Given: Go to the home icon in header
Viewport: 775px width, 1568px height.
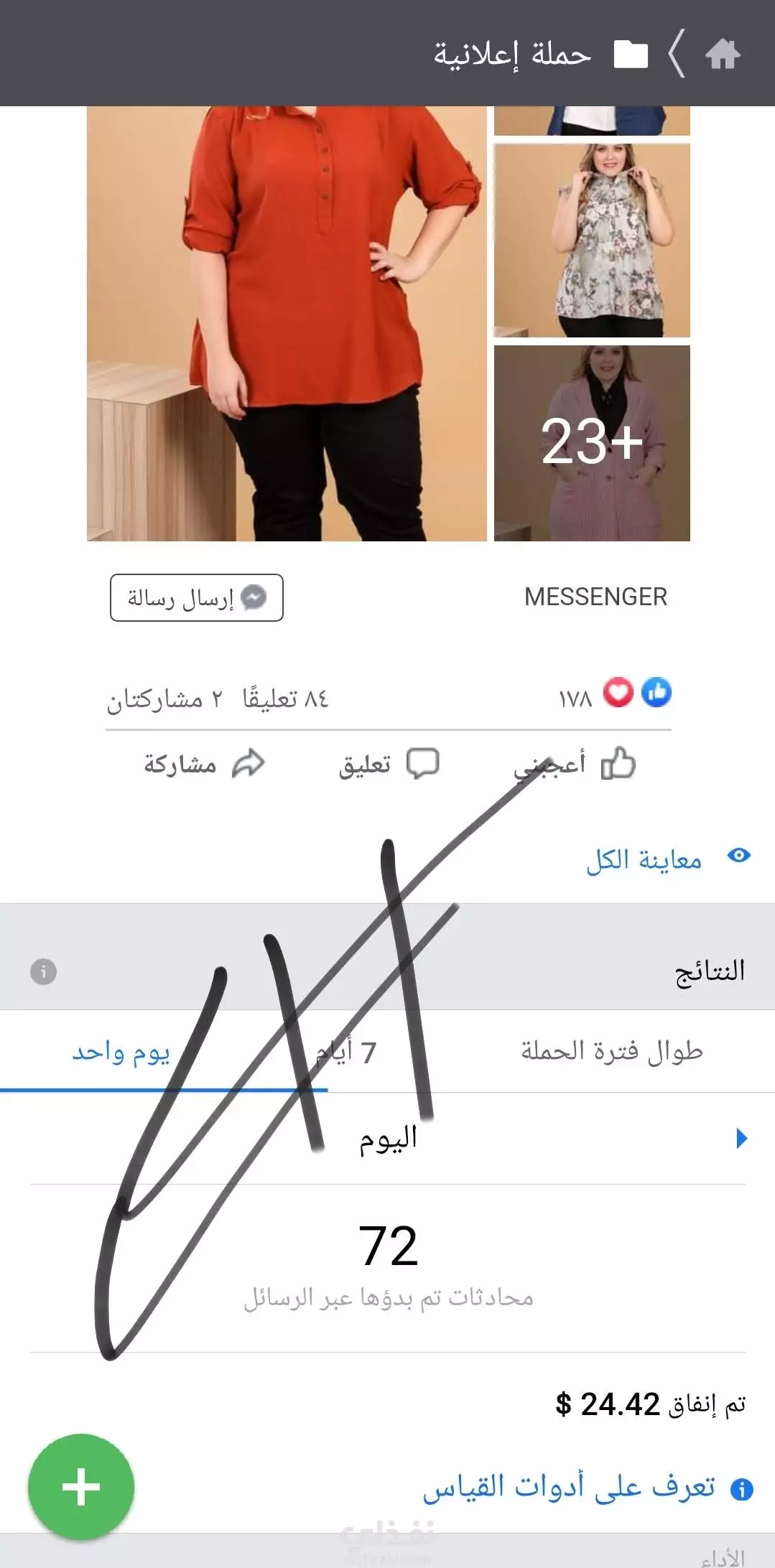Looking at the screenshot, I should [x=722, y=54].
